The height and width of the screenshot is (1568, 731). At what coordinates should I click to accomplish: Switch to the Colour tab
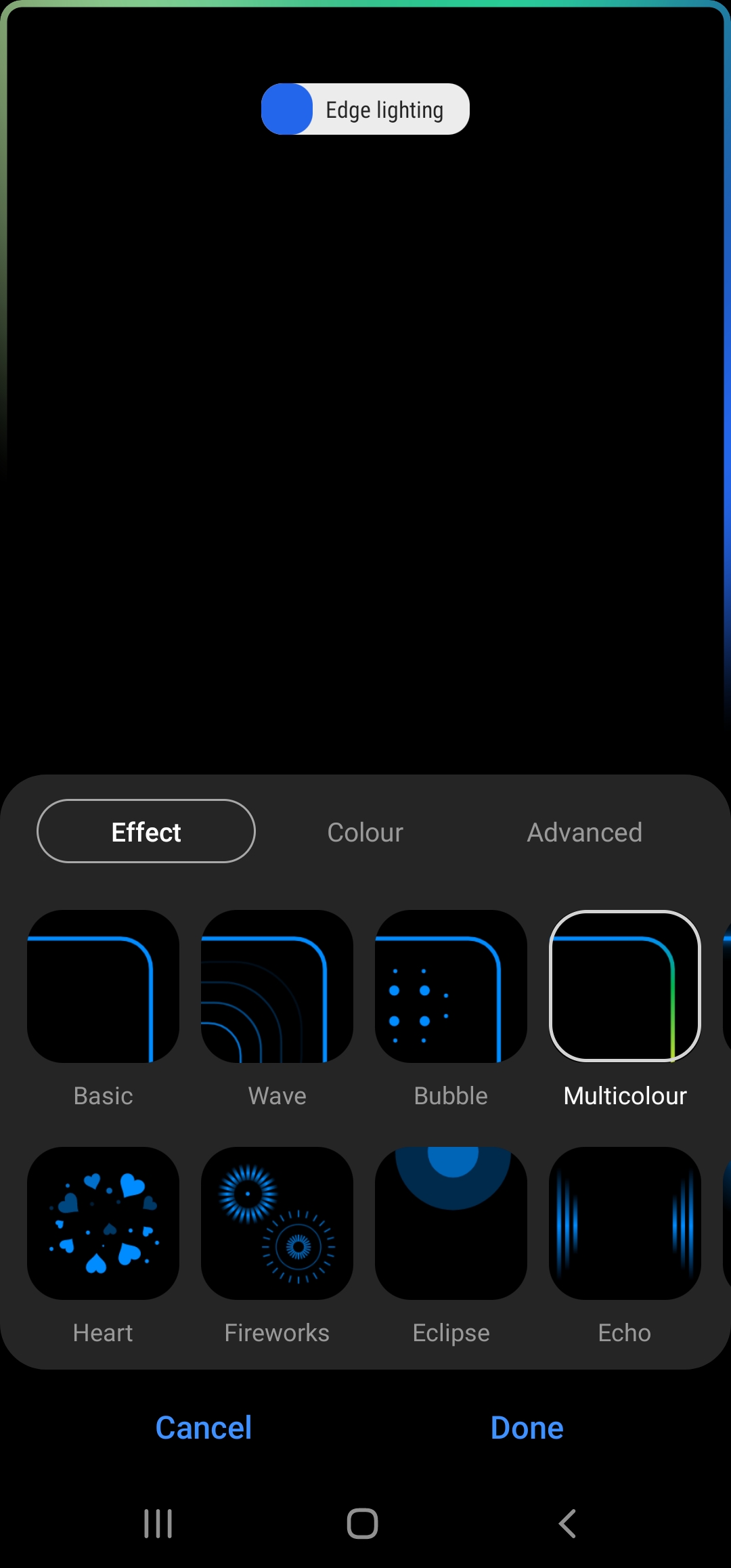tap(365, 832)
